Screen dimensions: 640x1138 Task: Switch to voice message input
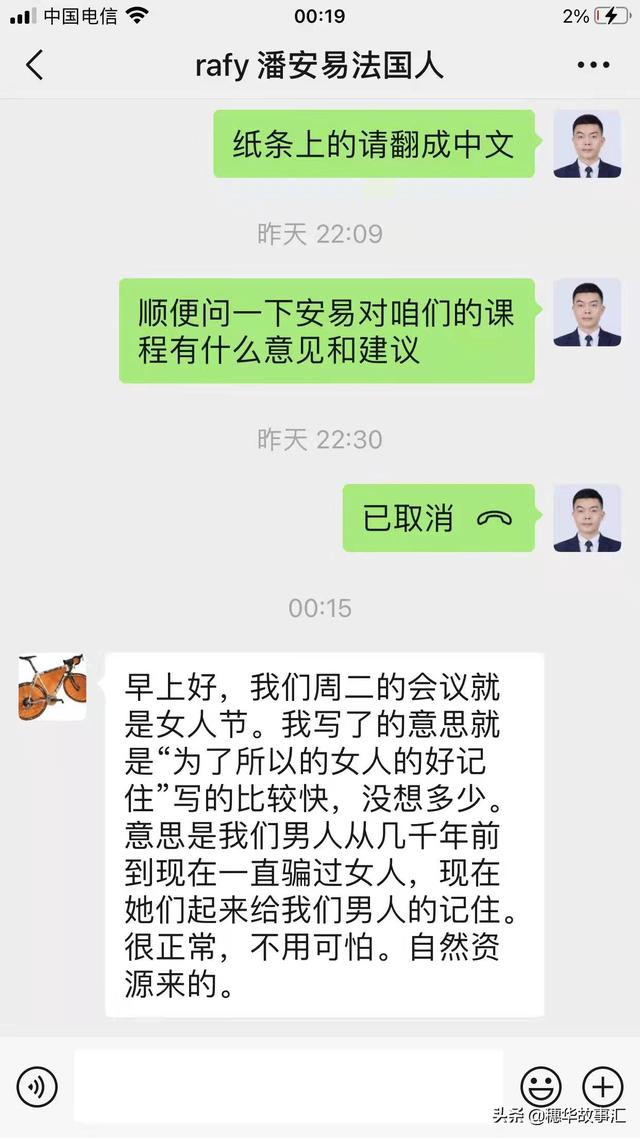37,1086
